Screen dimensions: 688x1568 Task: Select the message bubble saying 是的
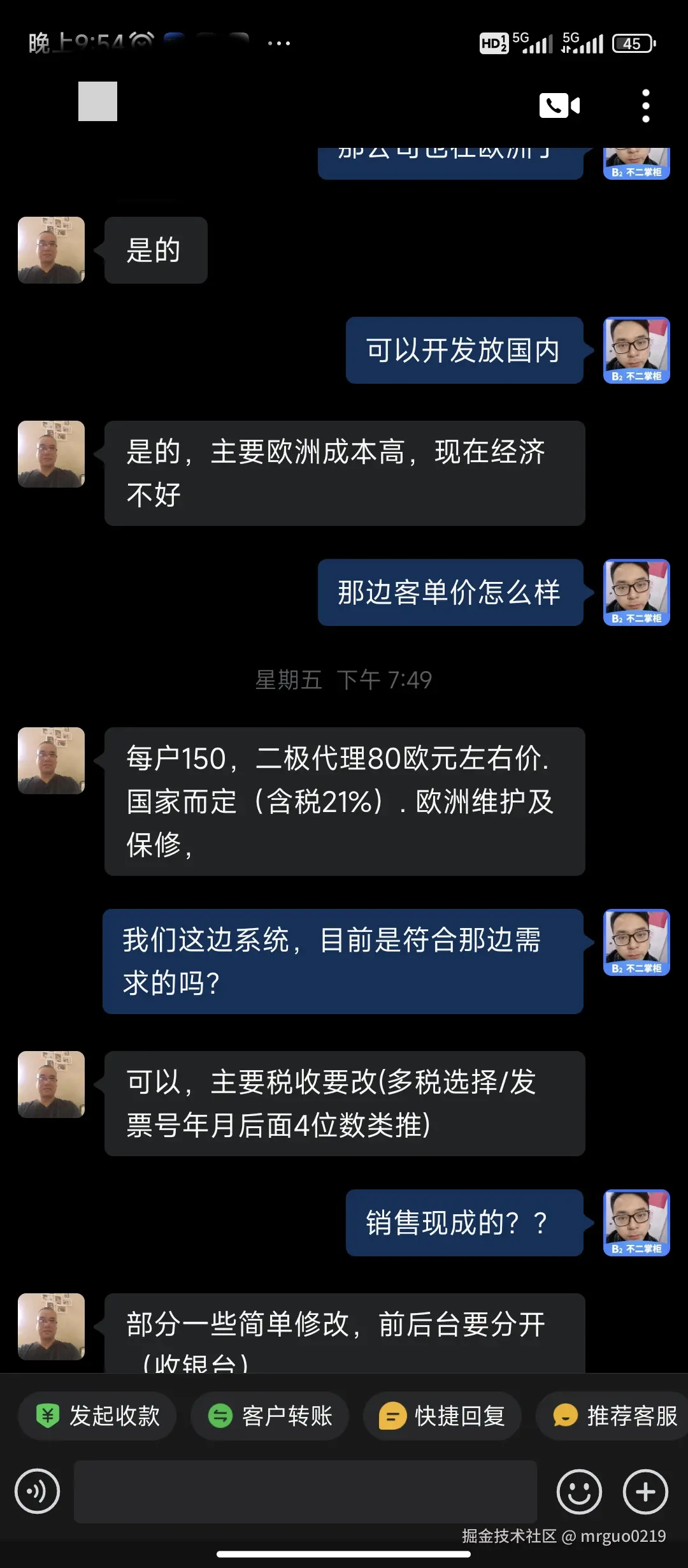coord(155,250)
